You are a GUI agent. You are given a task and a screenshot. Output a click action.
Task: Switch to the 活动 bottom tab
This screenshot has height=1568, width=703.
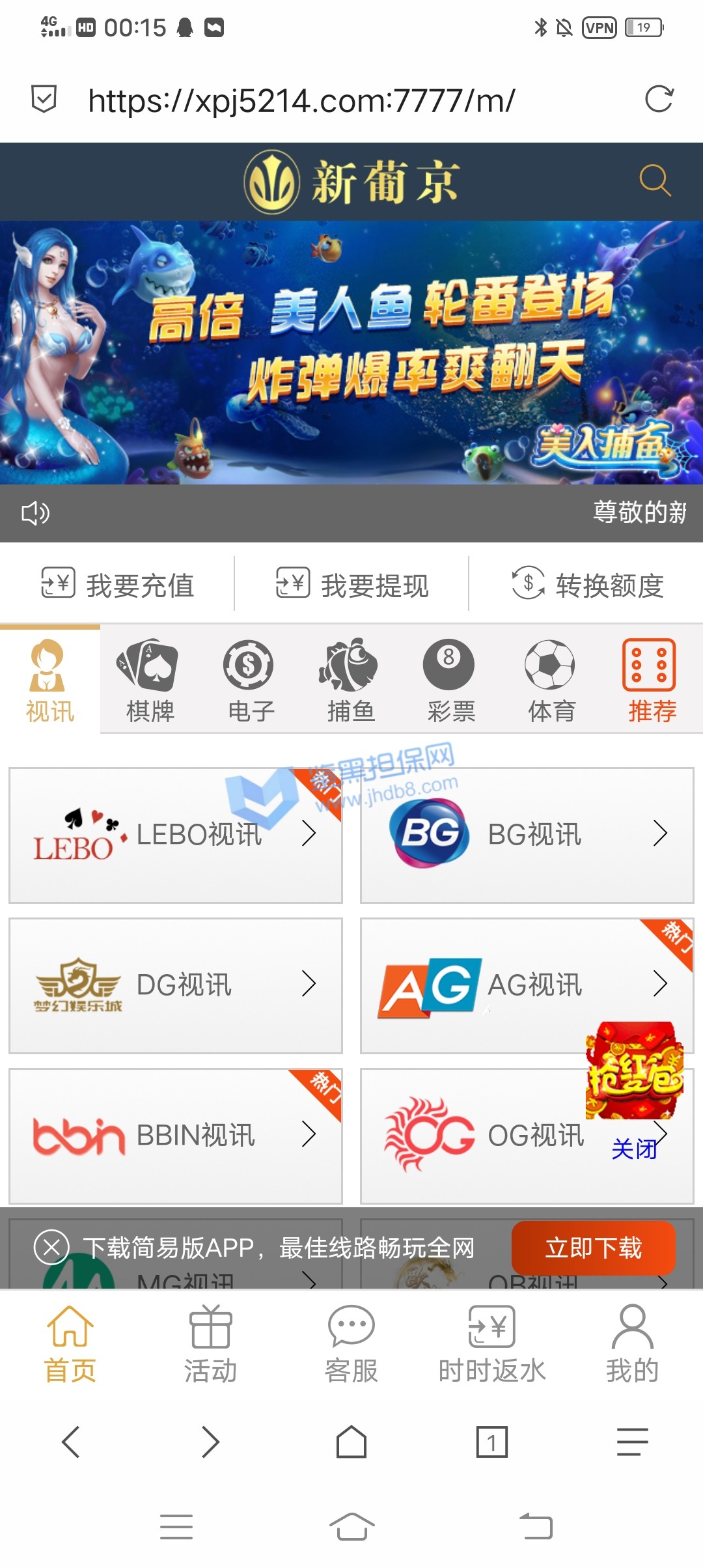(210, 1344)
